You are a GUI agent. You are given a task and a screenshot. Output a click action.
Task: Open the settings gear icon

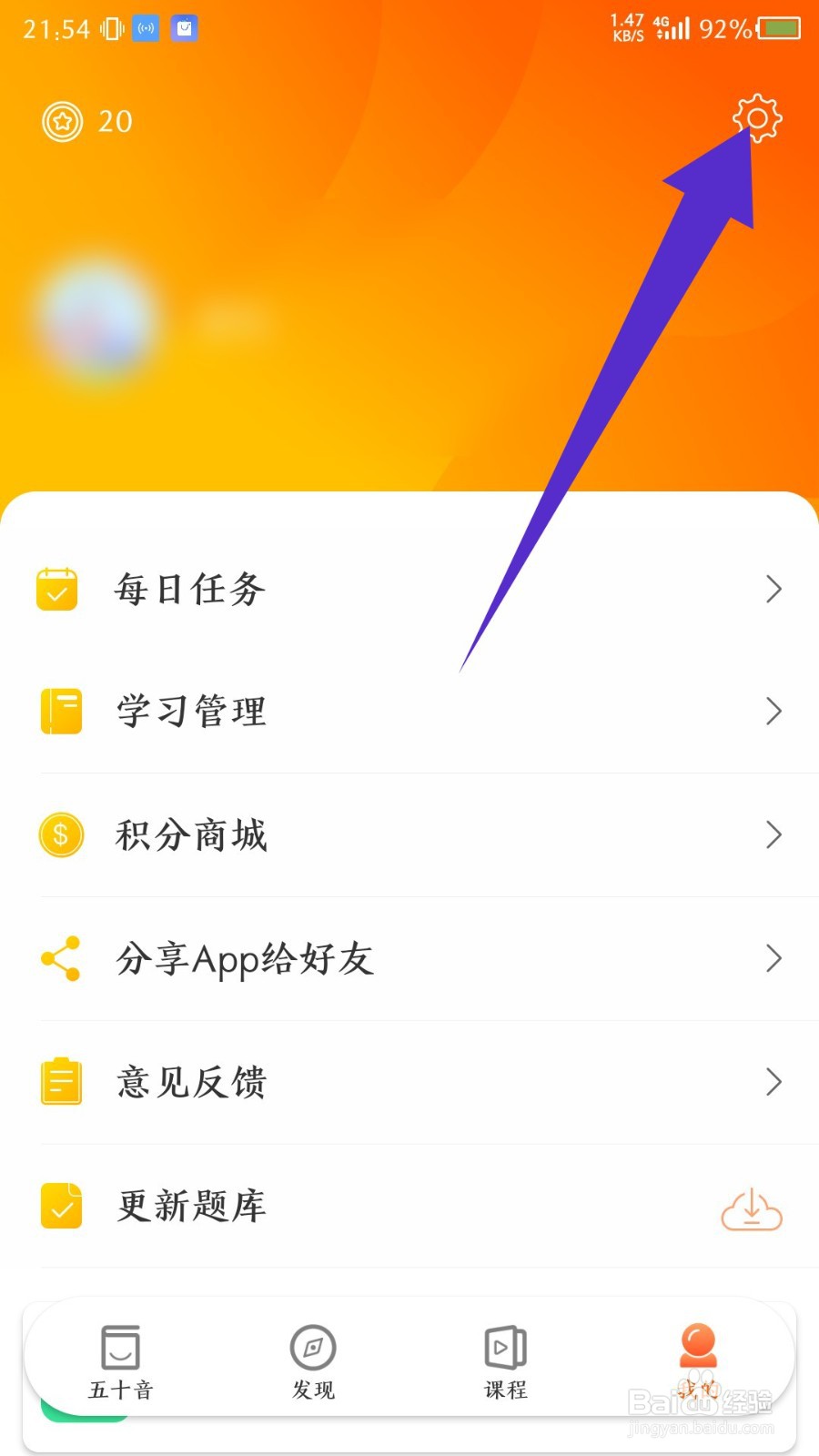(x=757, y=118)
